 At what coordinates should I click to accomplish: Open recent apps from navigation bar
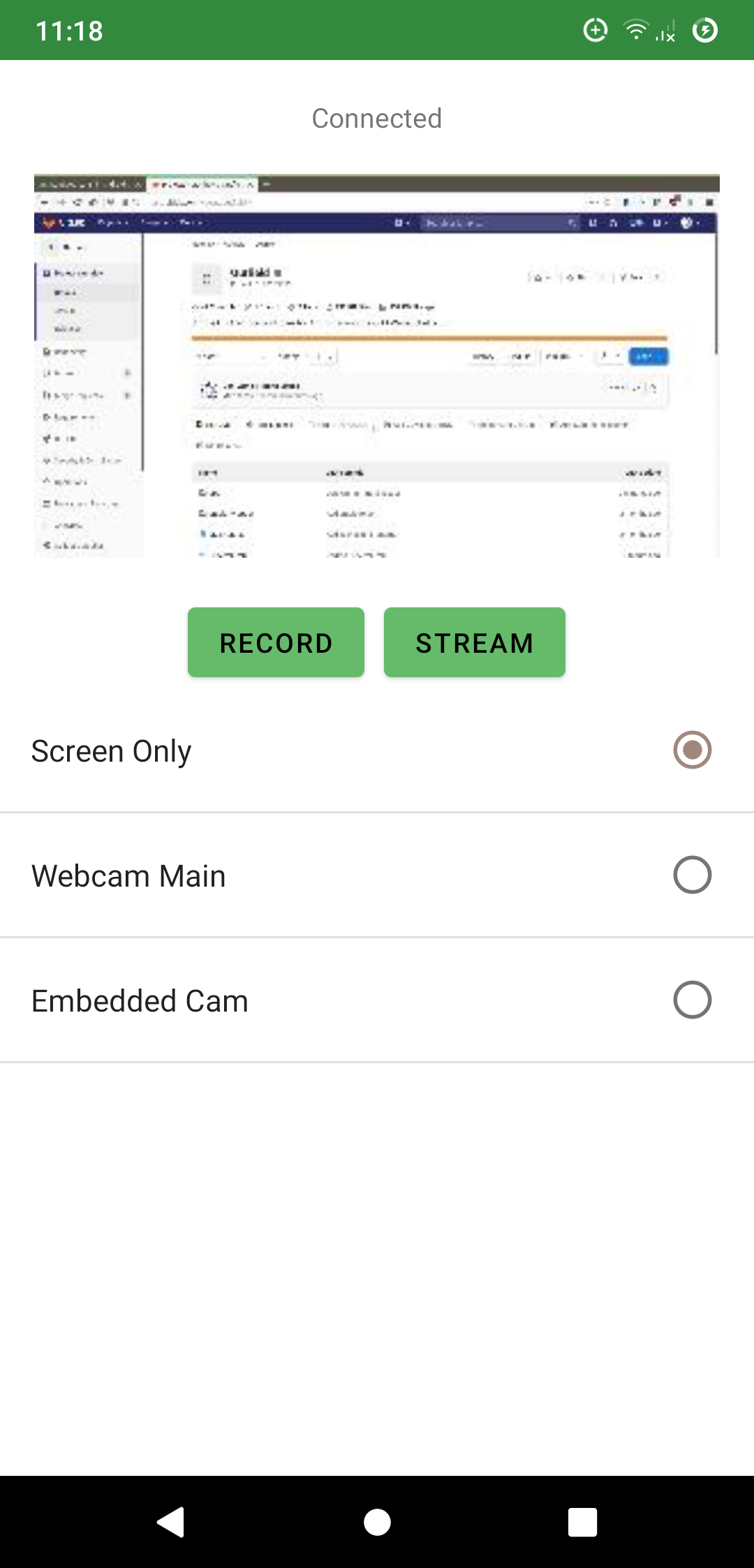[x=582, y=1522]
